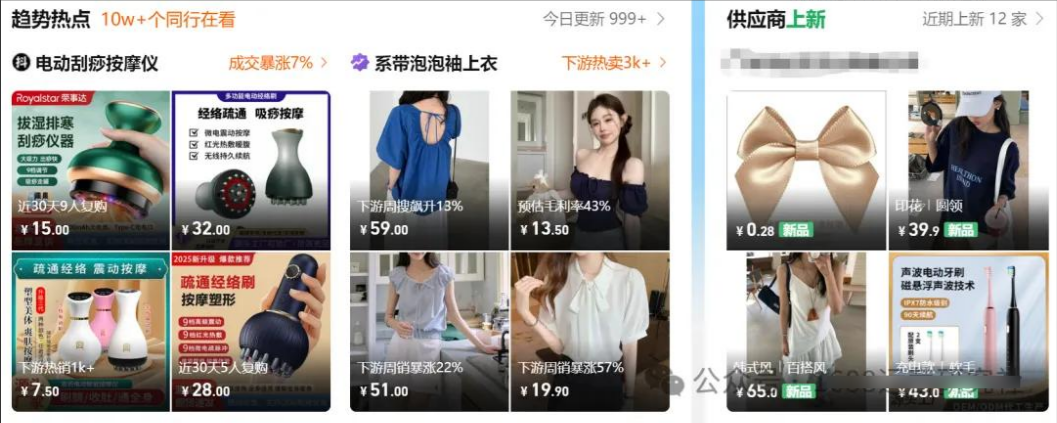Open the ¥13.50 预估毛利率43% top card
This screenshot has height=423, width=1057.
[590, 165]
